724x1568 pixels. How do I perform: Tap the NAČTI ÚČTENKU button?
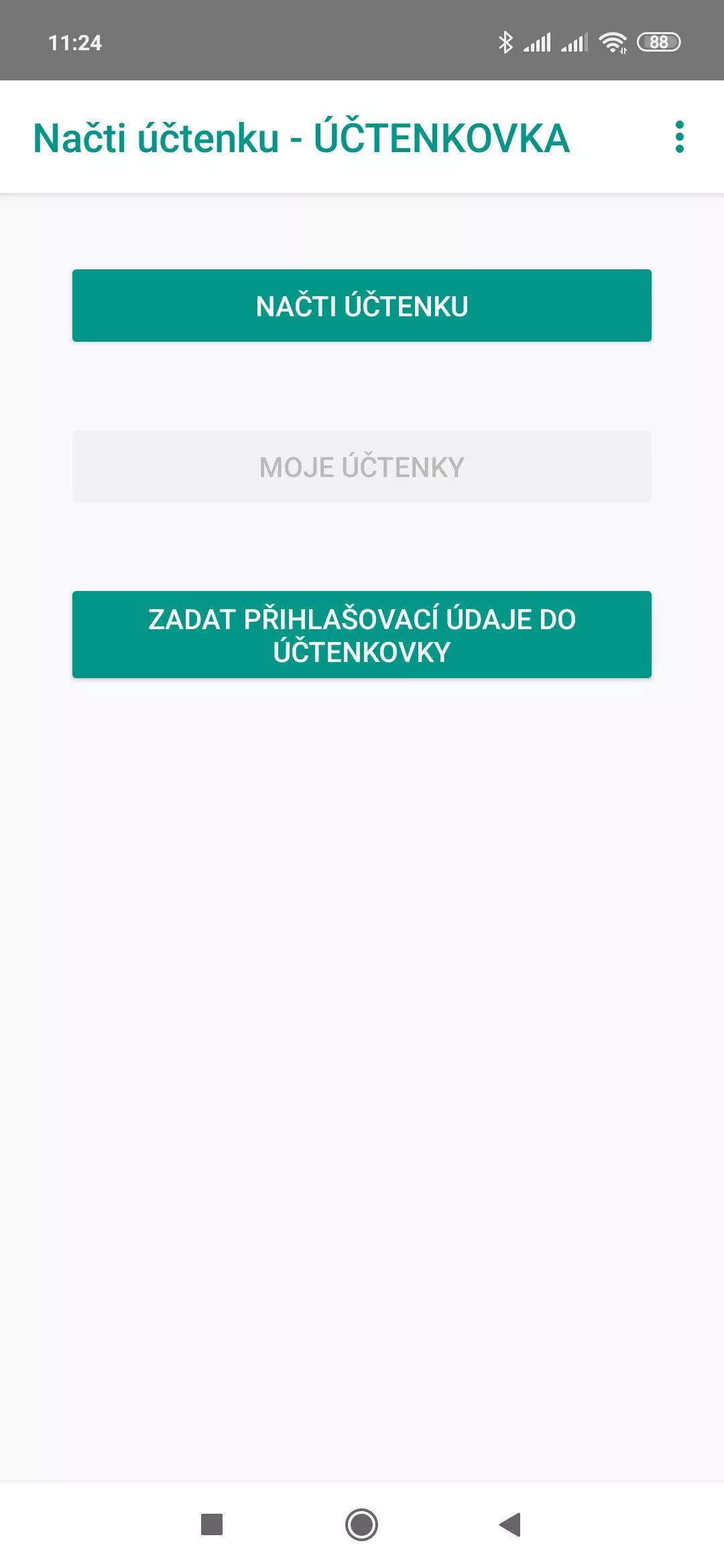362,306
